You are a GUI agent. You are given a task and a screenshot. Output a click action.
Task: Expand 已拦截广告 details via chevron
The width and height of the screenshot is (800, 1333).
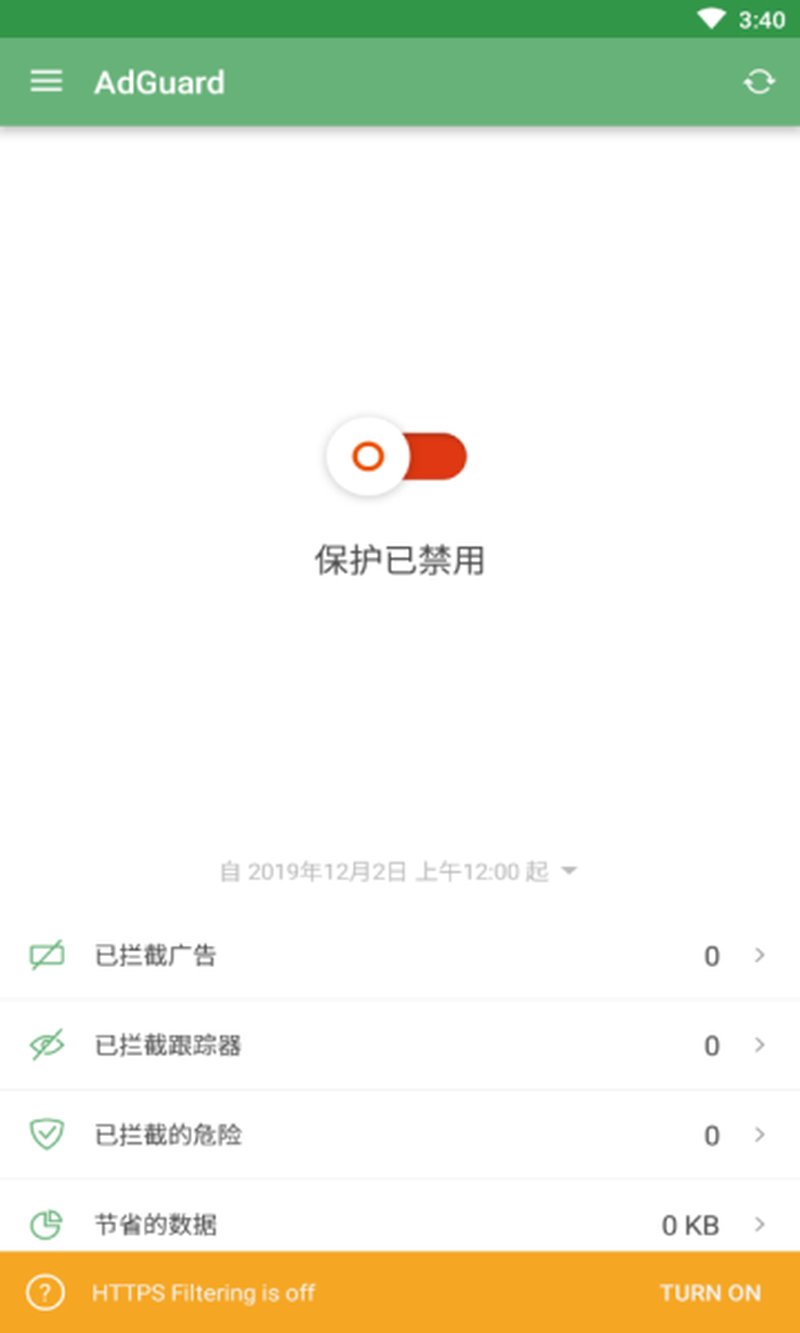click(758, 955)
